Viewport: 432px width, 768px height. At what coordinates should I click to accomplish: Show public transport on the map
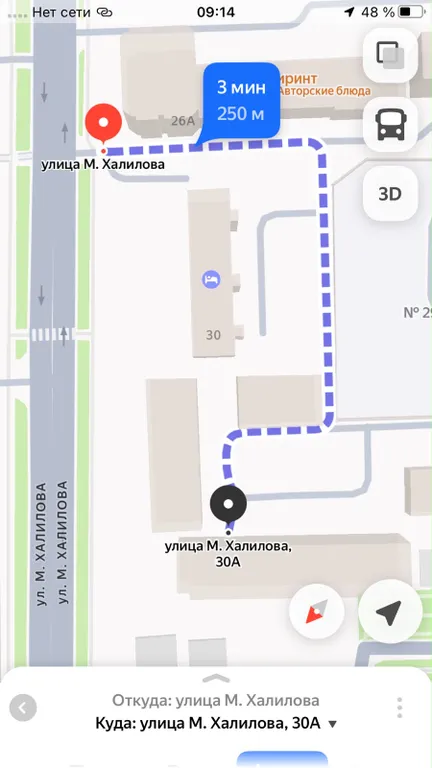tap(390, 124)
